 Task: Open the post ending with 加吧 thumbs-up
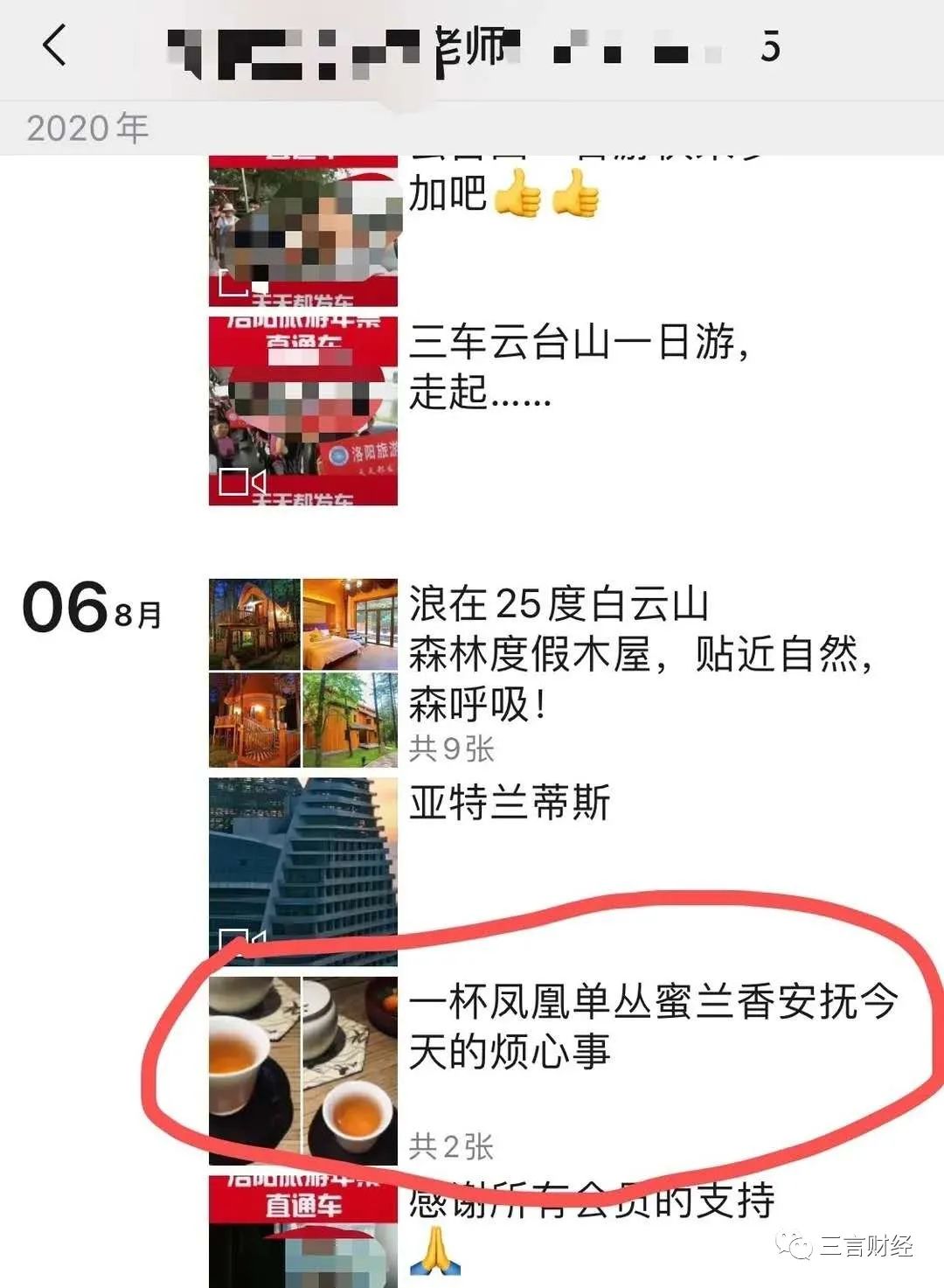tap(302, 232)
